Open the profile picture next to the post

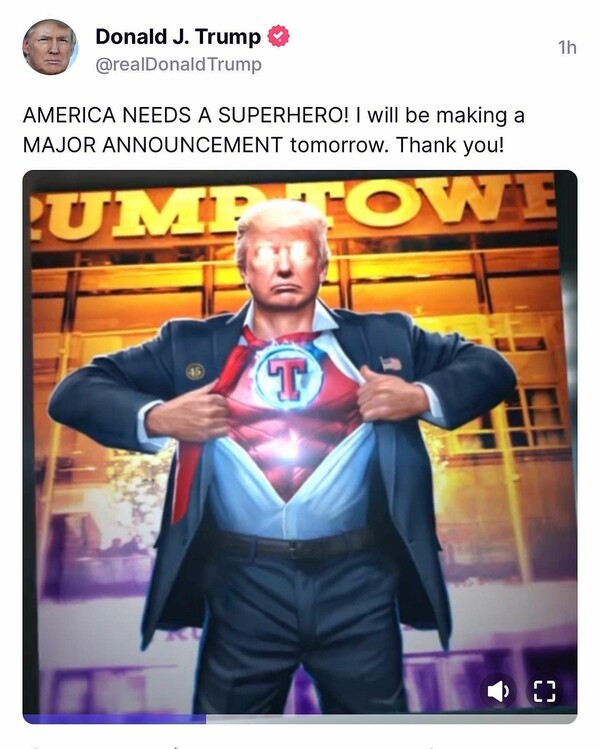50,47
